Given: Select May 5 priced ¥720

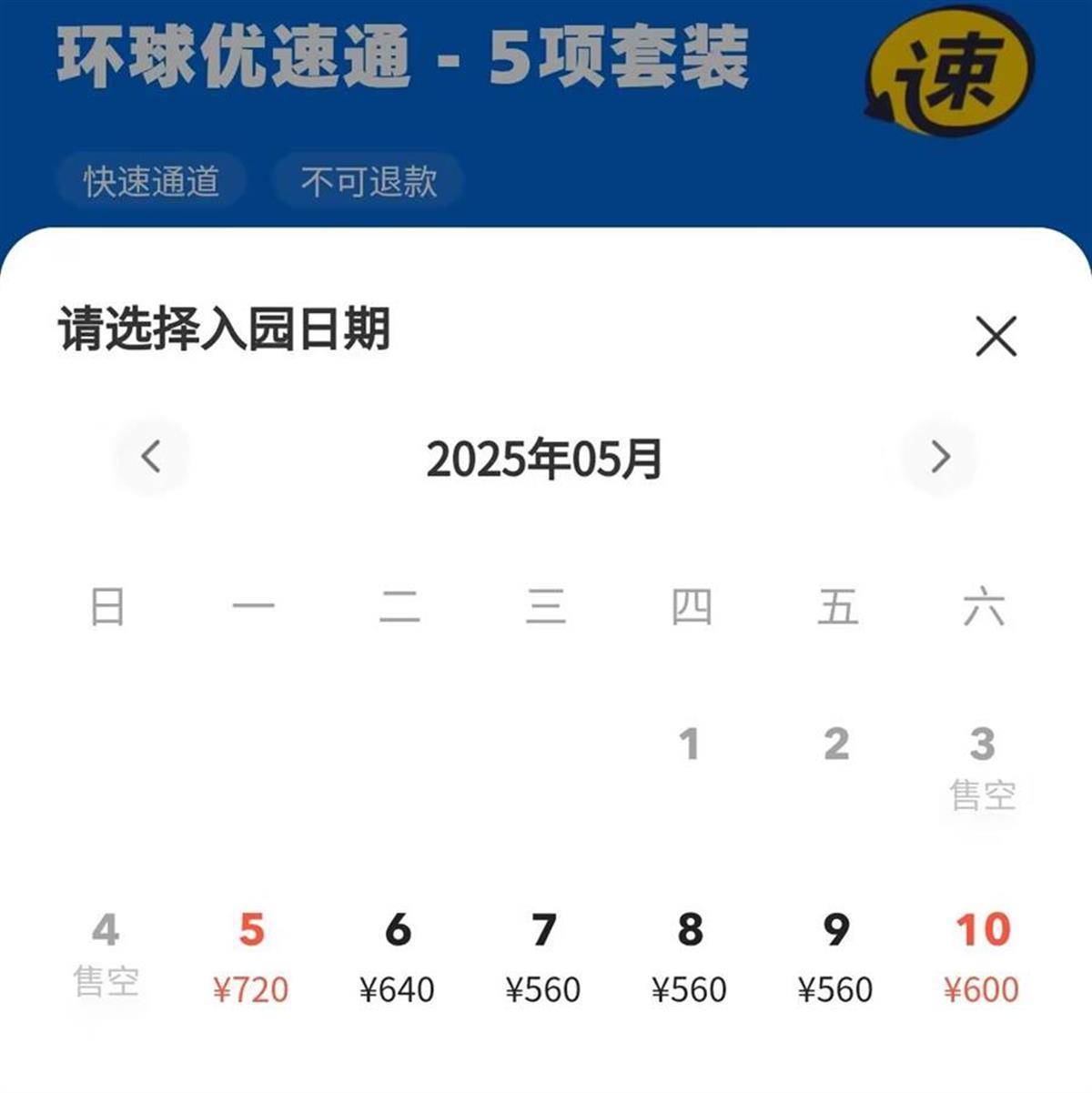Looking at the screenshot, I should (251, 957).
